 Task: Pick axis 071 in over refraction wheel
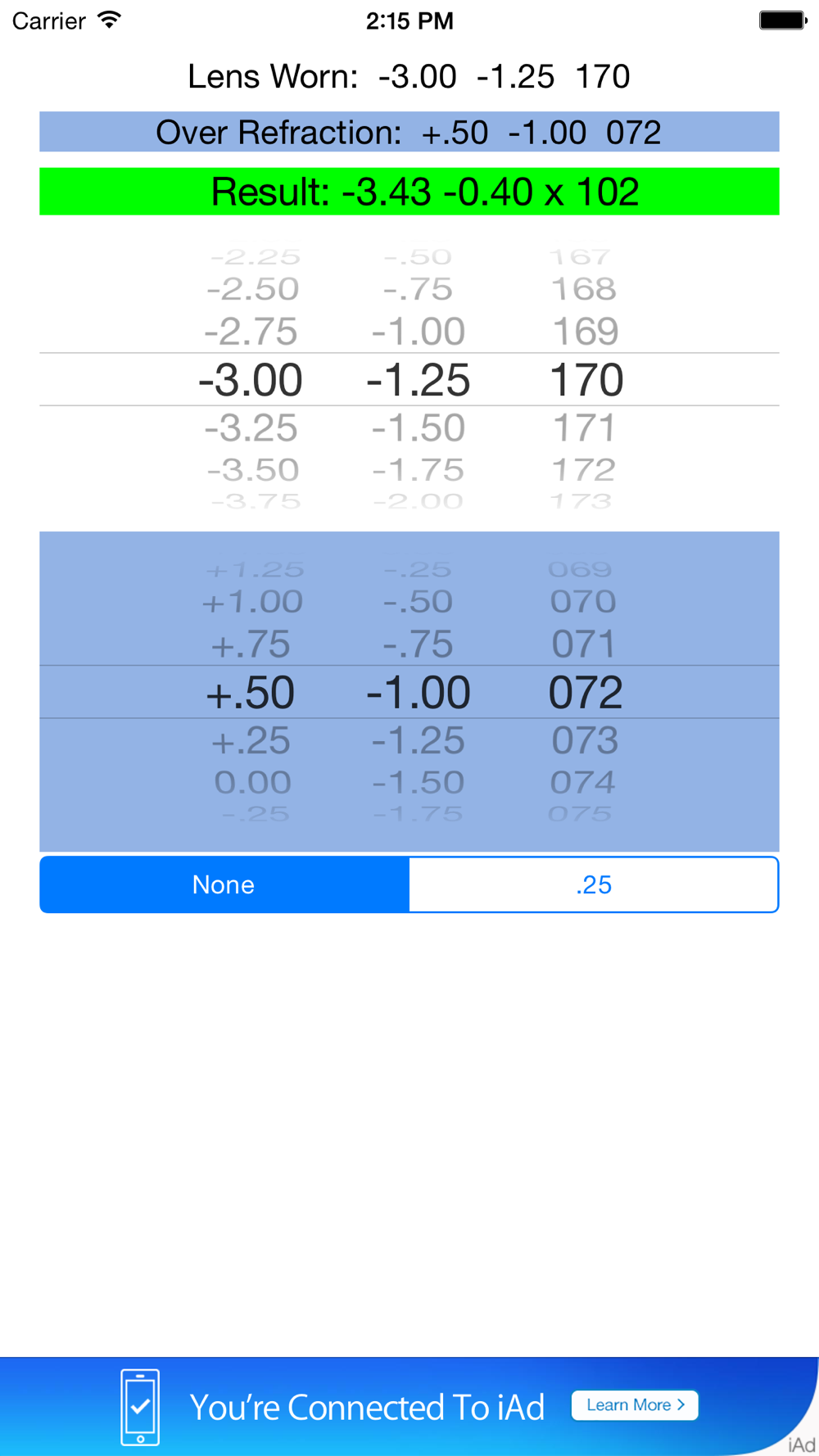pos(583,644)
